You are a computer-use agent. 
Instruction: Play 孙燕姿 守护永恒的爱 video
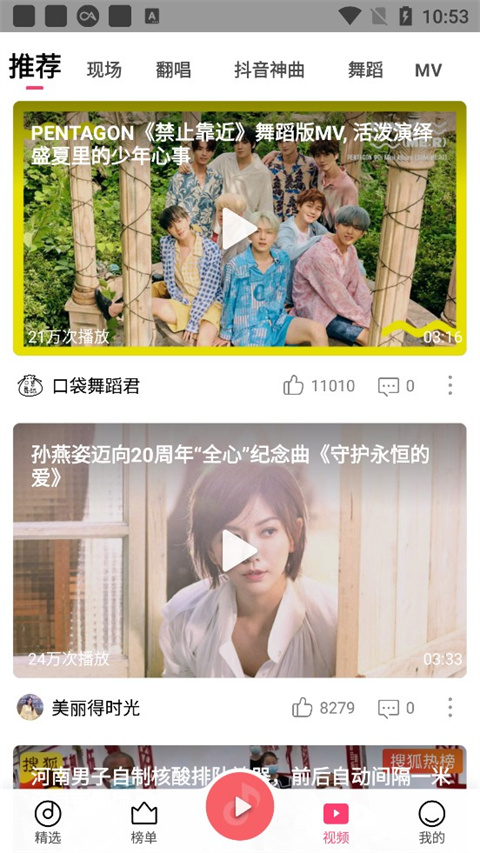coord(239,550)
